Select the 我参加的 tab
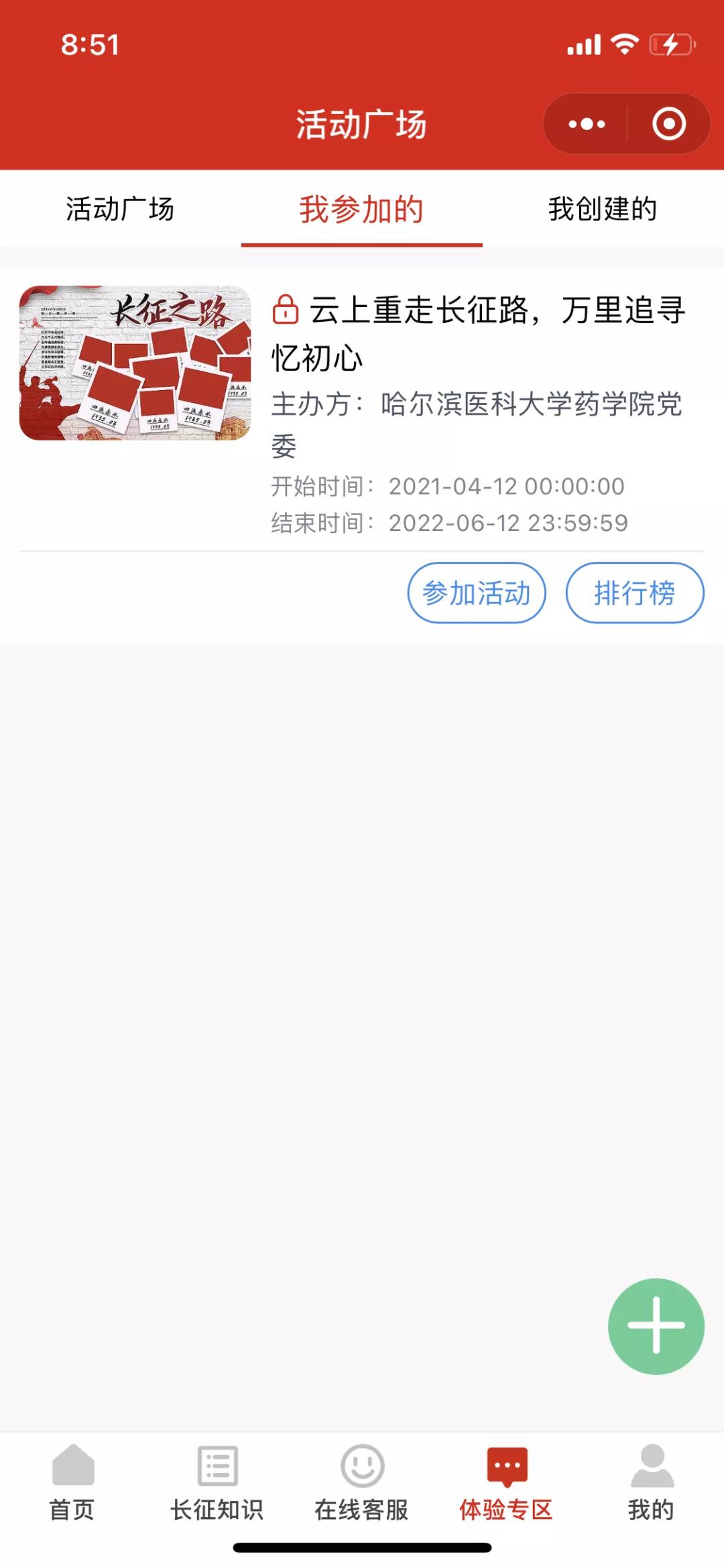The height and width of the screenshot is (1568, 724). [x=361, y=209]
